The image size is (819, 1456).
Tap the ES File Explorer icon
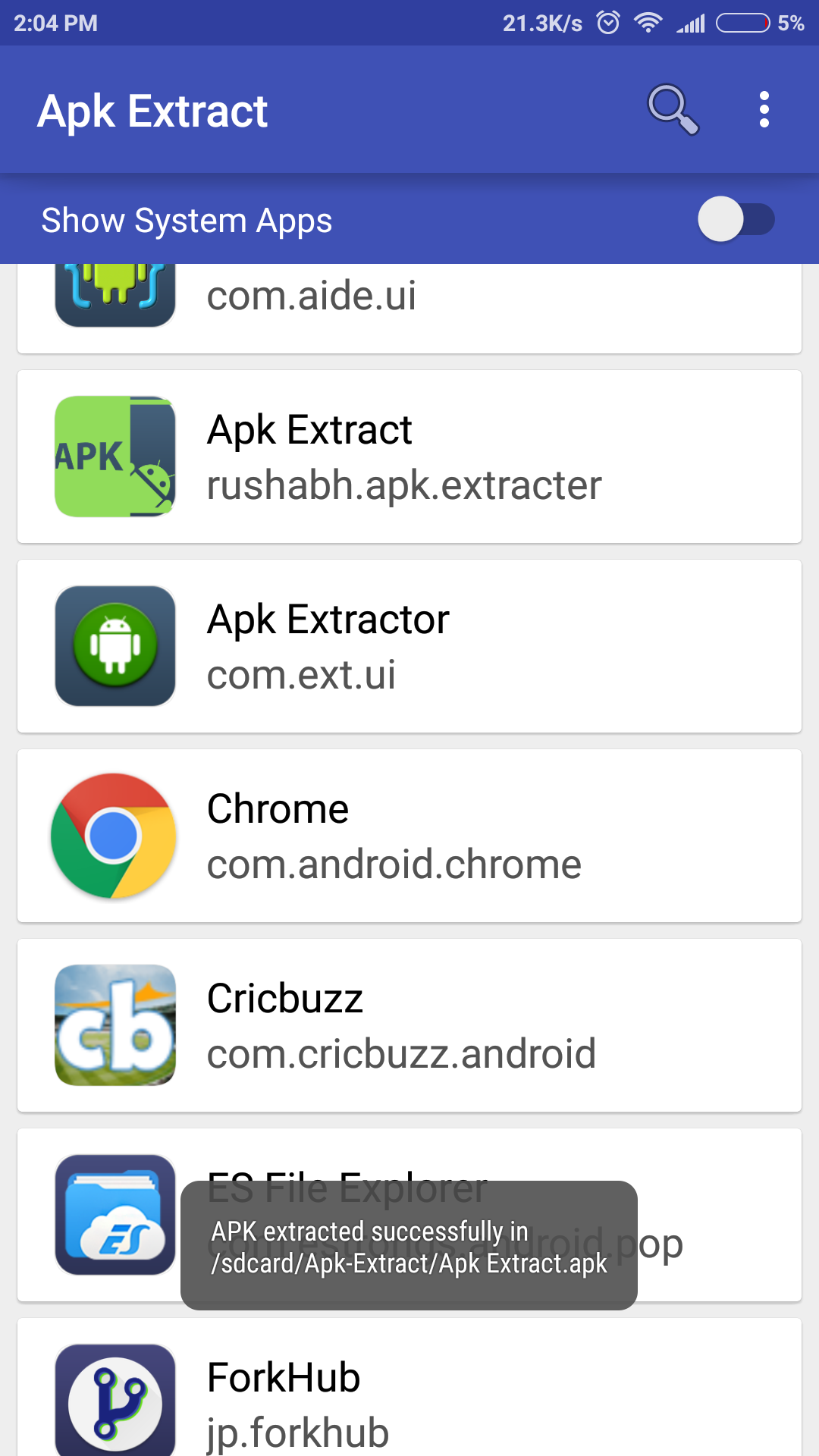pos(114,1214)
